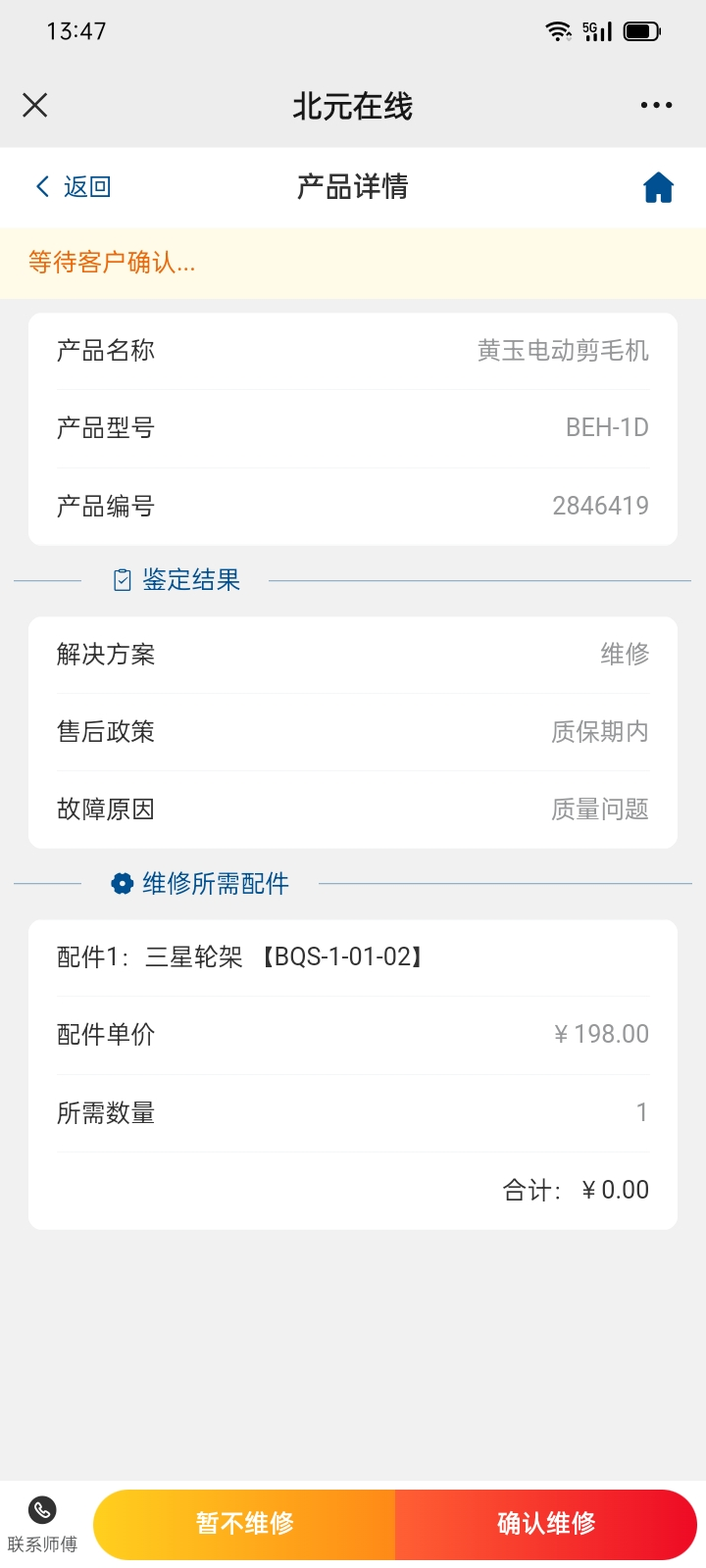Choose 暂不维修 to decline repair
The image size is (706, 1568).
245,1523
